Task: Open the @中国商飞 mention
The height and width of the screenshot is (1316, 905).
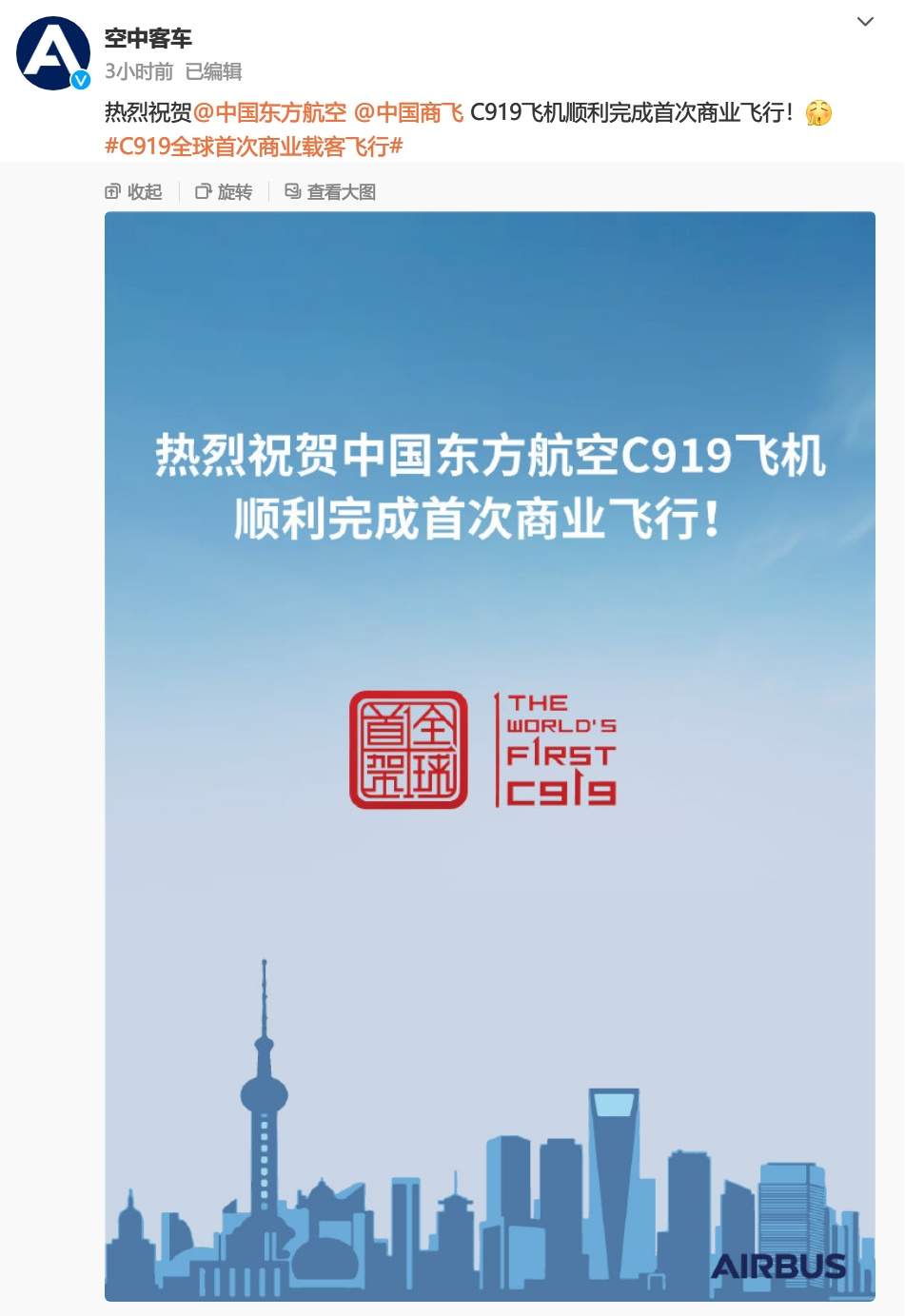Action: point(408,112)
